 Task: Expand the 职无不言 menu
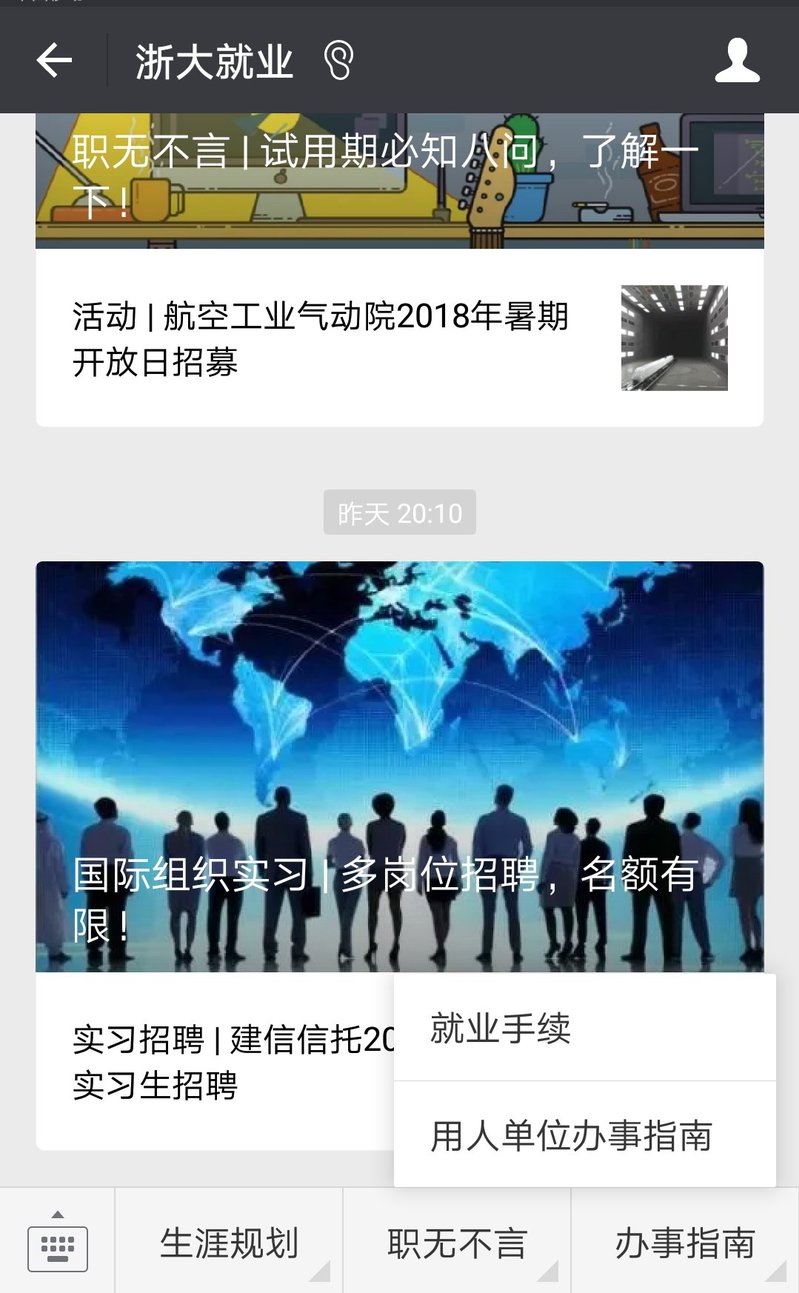pos(457,1243)
